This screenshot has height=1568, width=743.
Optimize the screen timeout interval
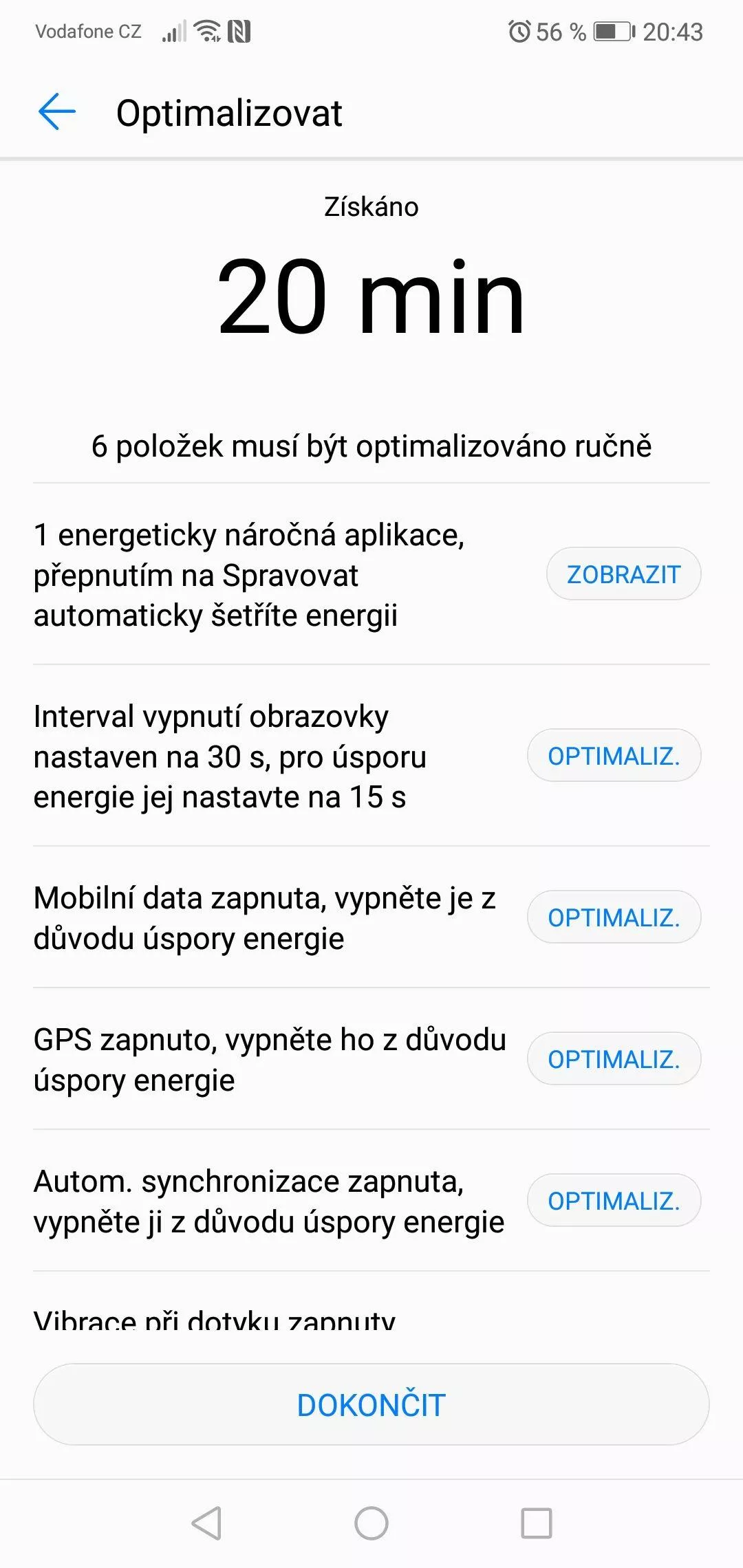click(614, 755)
